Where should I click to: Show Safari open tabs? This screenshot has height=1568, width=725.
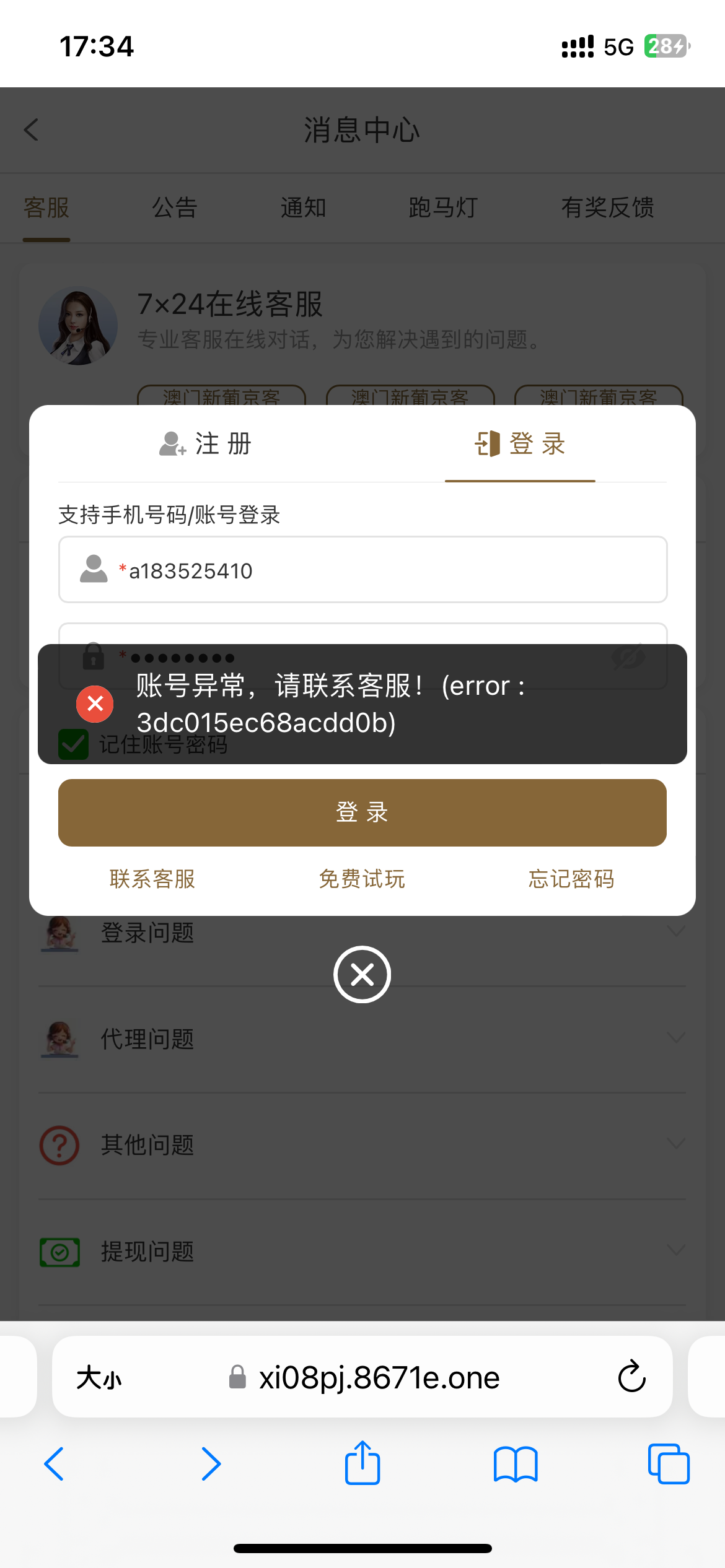click(x=669, y=1464)
